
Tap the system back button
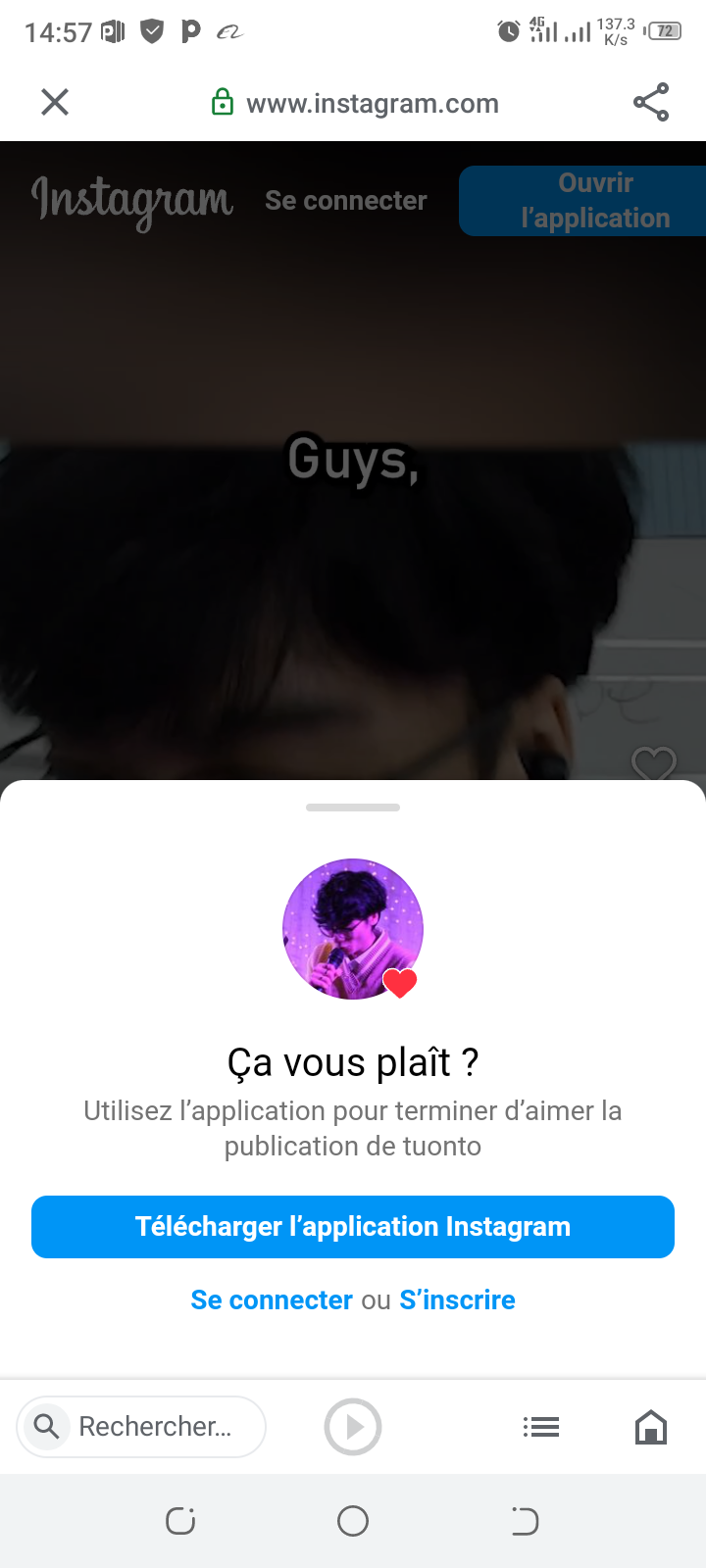525,1521
